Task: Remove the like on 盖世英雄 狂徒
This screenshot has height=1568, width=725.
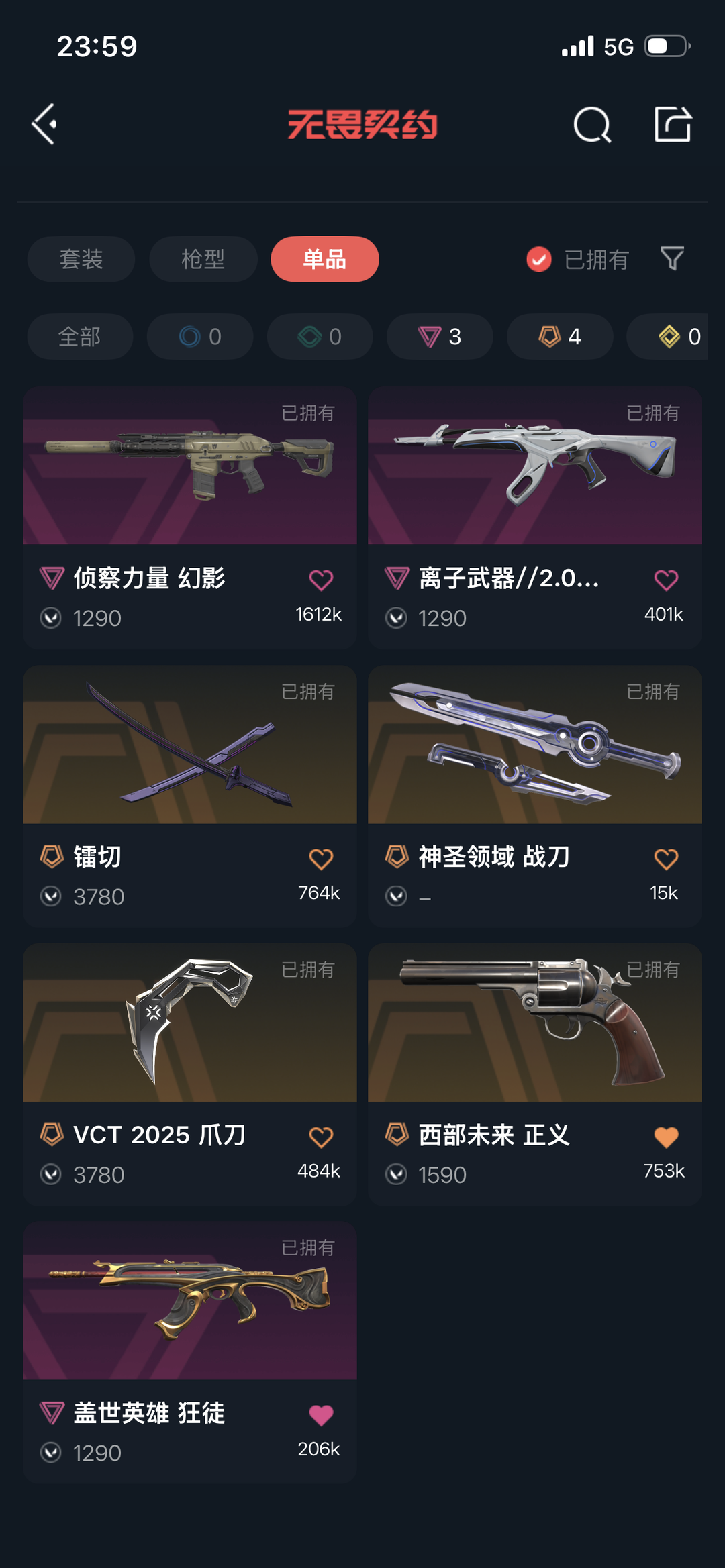Action: coord(321,1415)
